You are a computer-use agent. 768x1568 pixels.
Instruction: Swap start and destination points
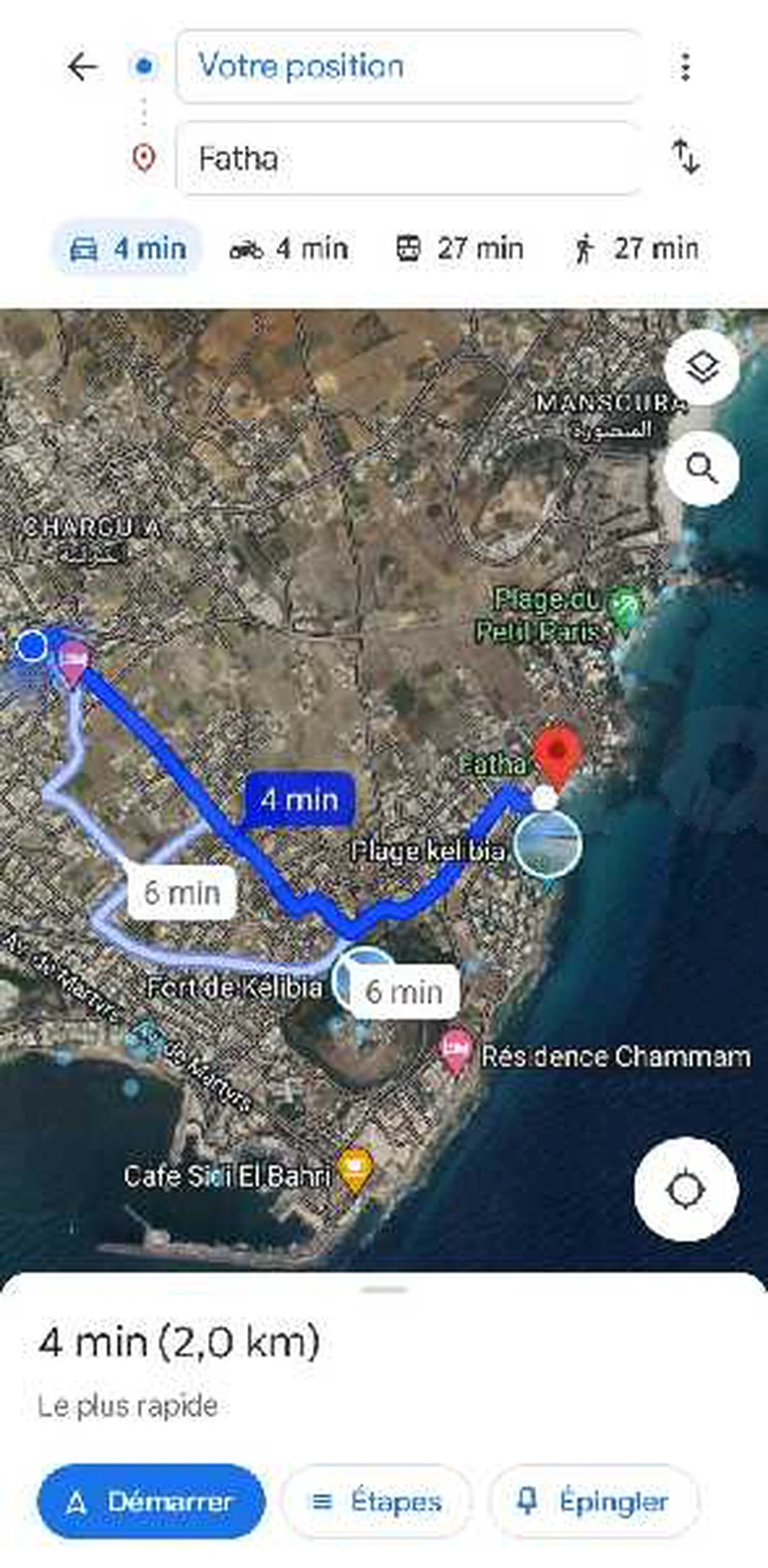(685, 157)
